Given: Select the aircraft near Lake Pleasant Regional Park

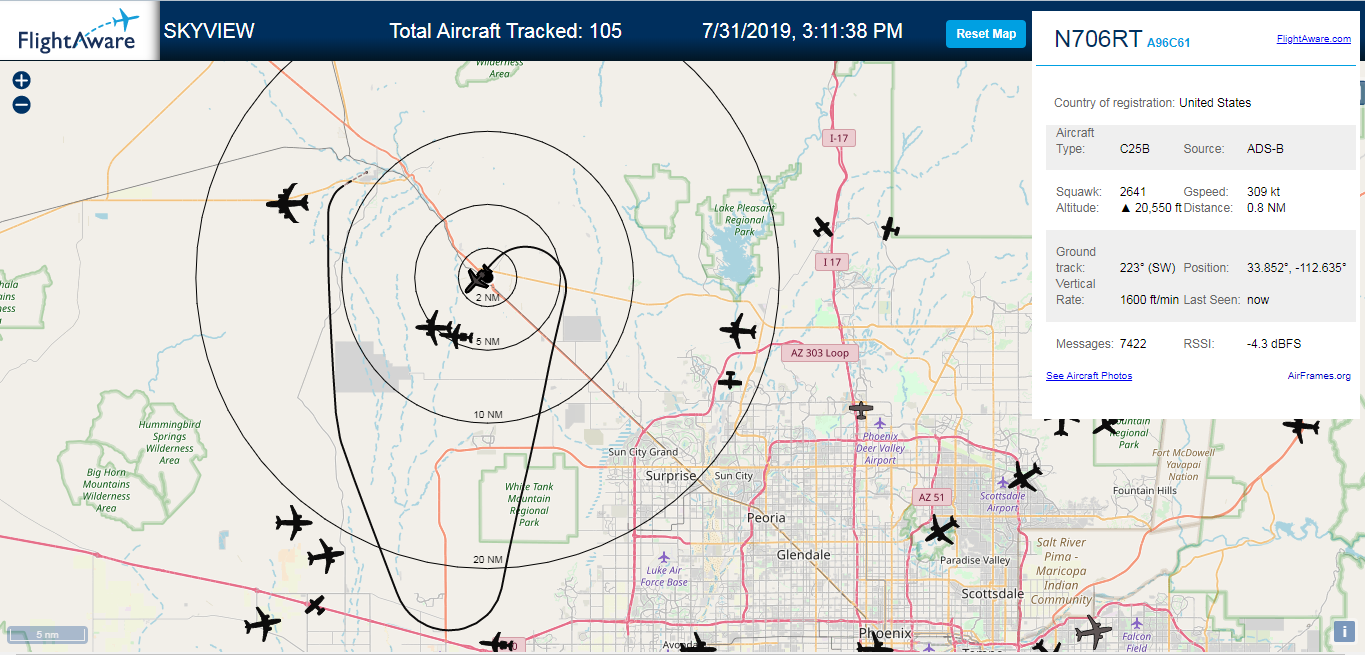Looking at the screenshot, I should pos(823,227).
